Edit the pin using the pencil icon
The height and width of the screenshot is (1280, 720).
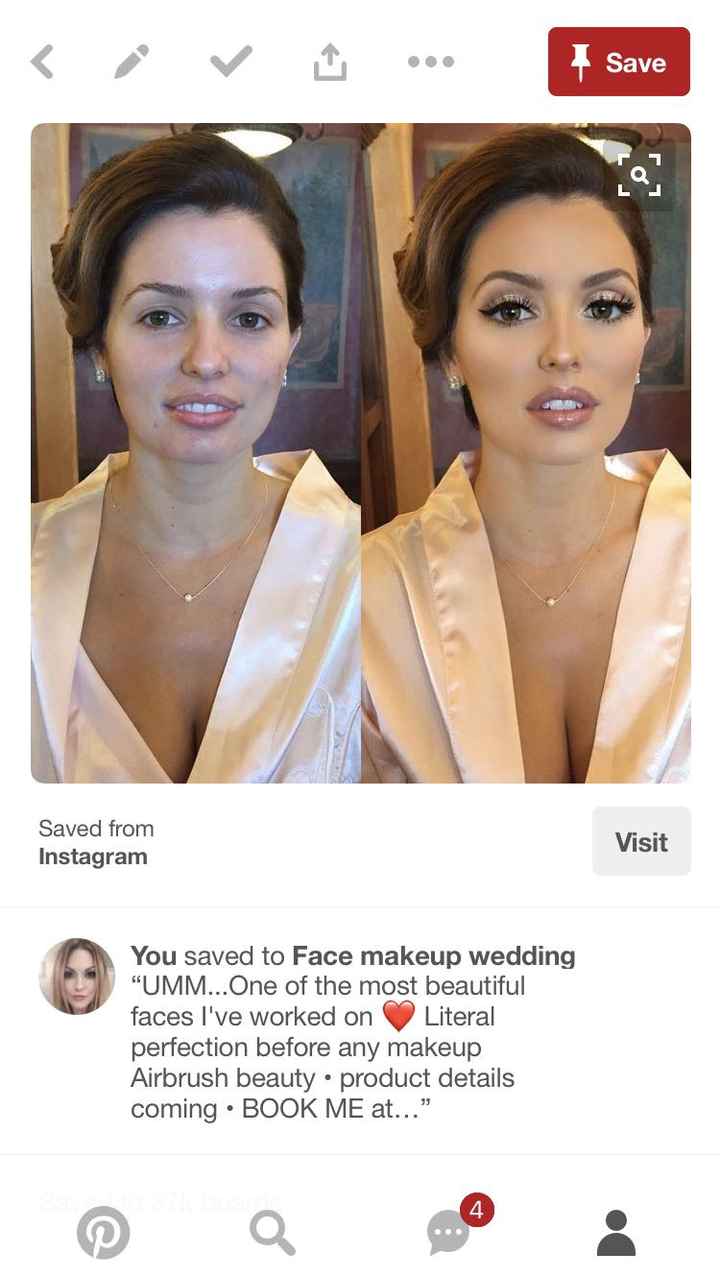[x=130, y=60]
